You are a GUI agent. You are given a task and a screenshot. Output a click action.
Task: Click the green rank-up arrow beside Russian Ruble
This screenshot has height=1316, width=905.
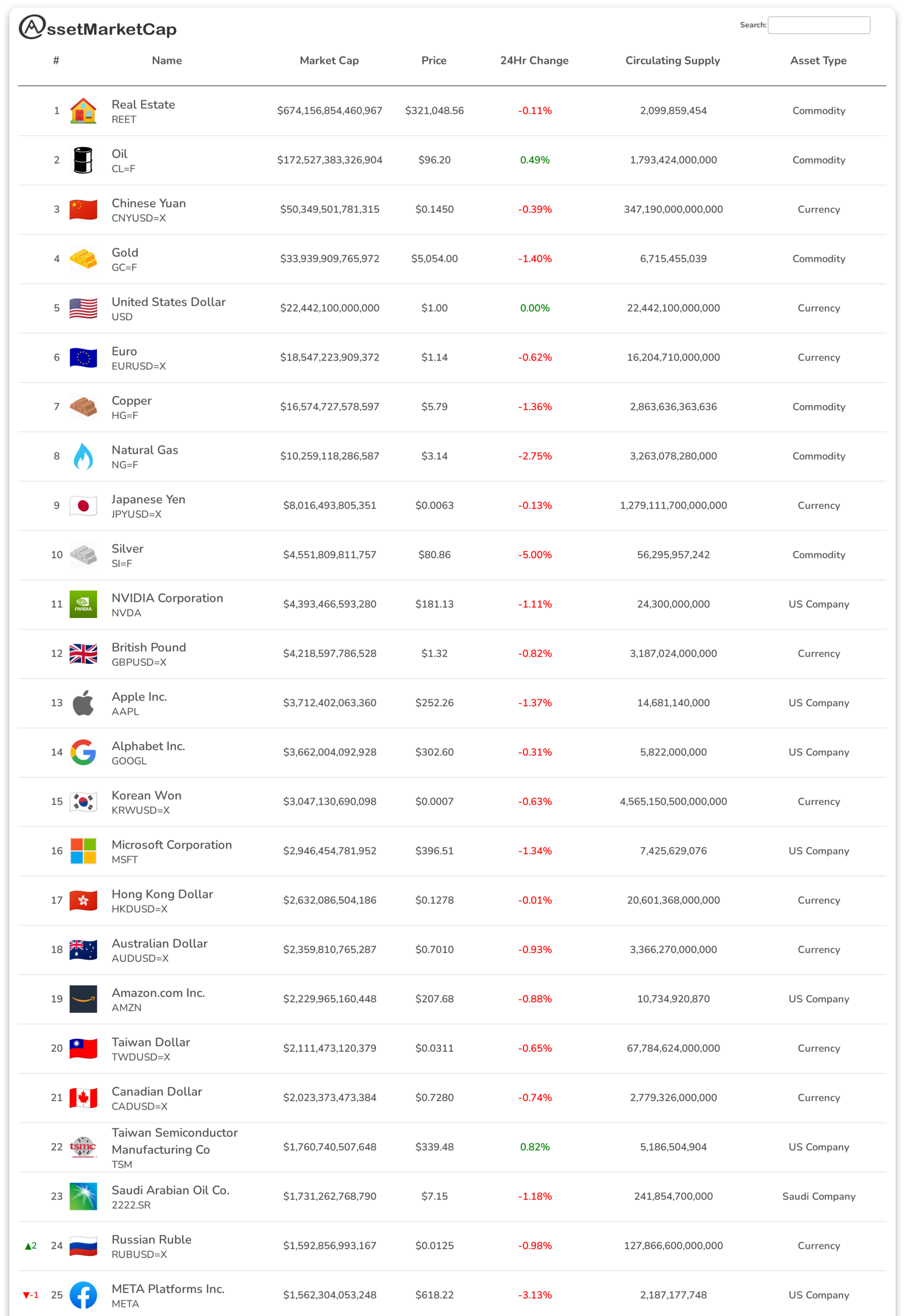(28, 1245)
